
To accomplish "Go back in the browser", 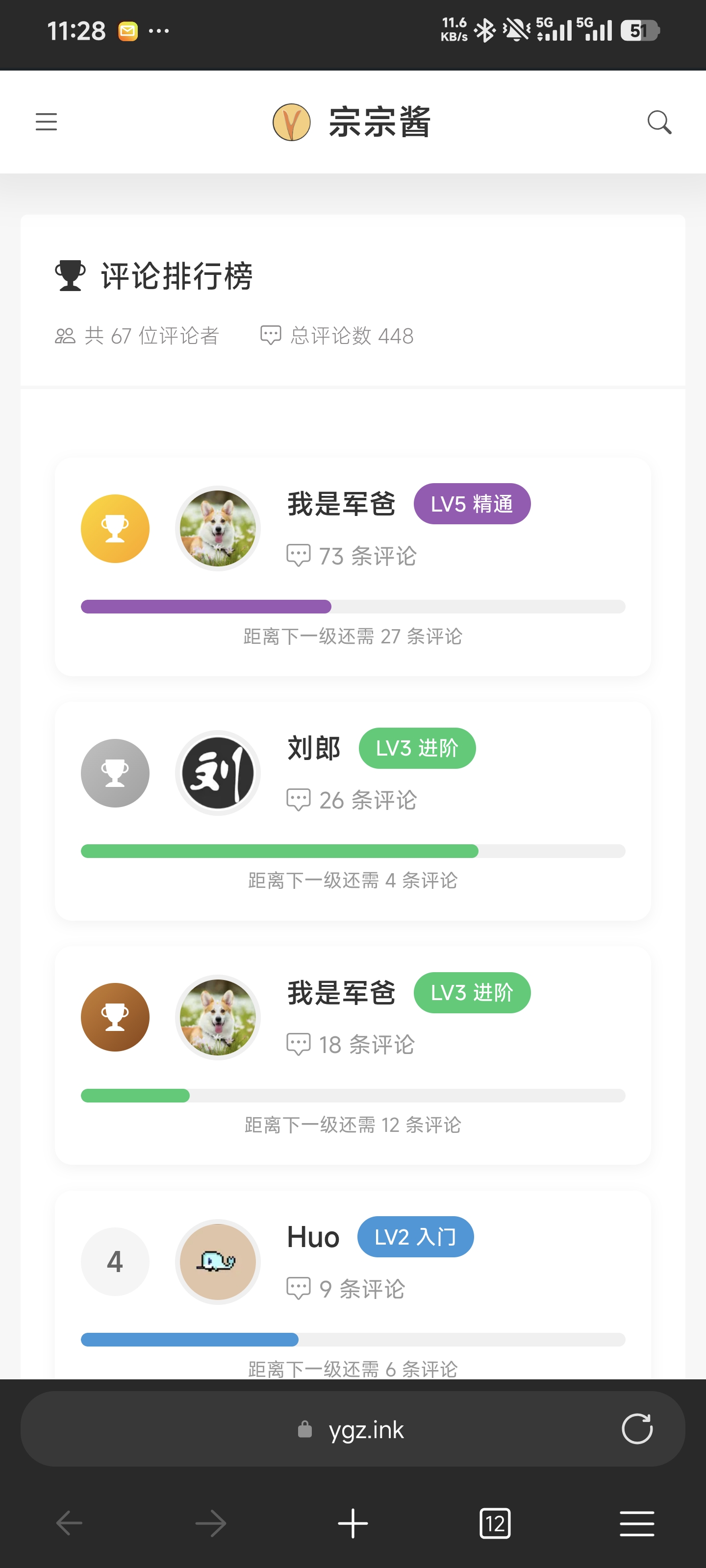I will click(x=70, y=1523).
